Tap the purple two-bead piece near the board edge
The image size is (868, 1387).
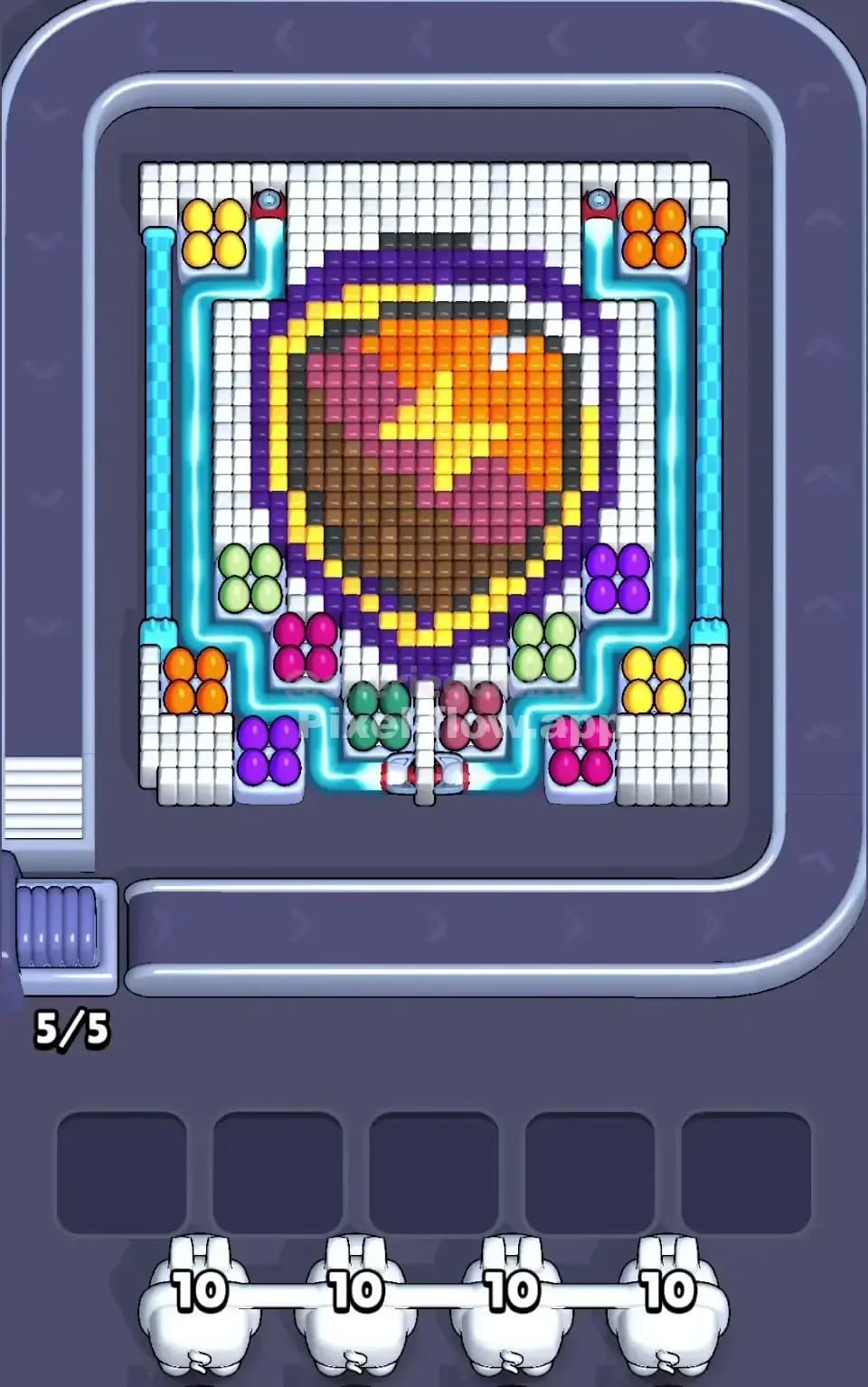[x=269, y=752]
